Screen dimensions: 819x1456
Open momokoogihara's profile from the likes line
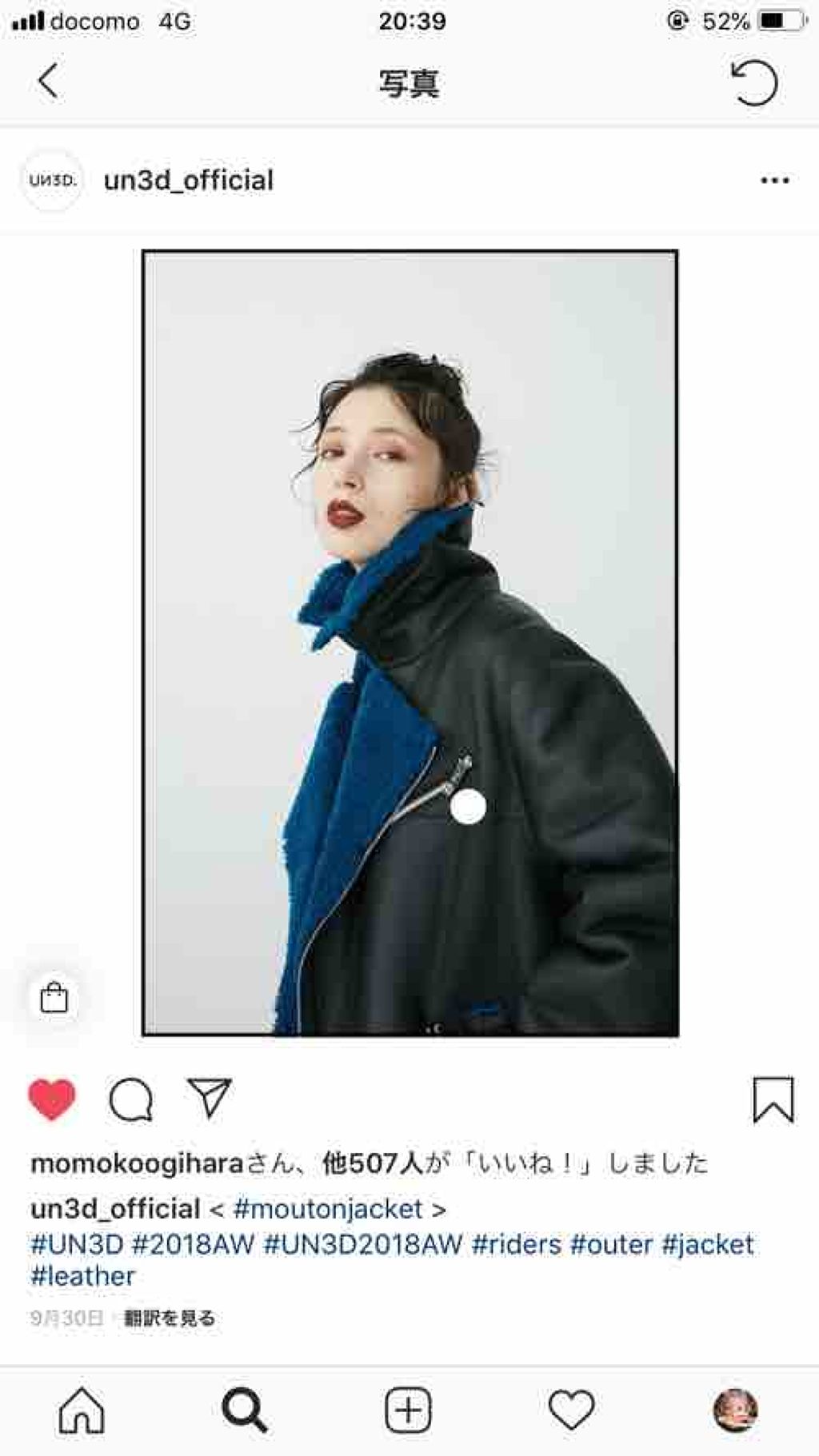coord(137,1163)
